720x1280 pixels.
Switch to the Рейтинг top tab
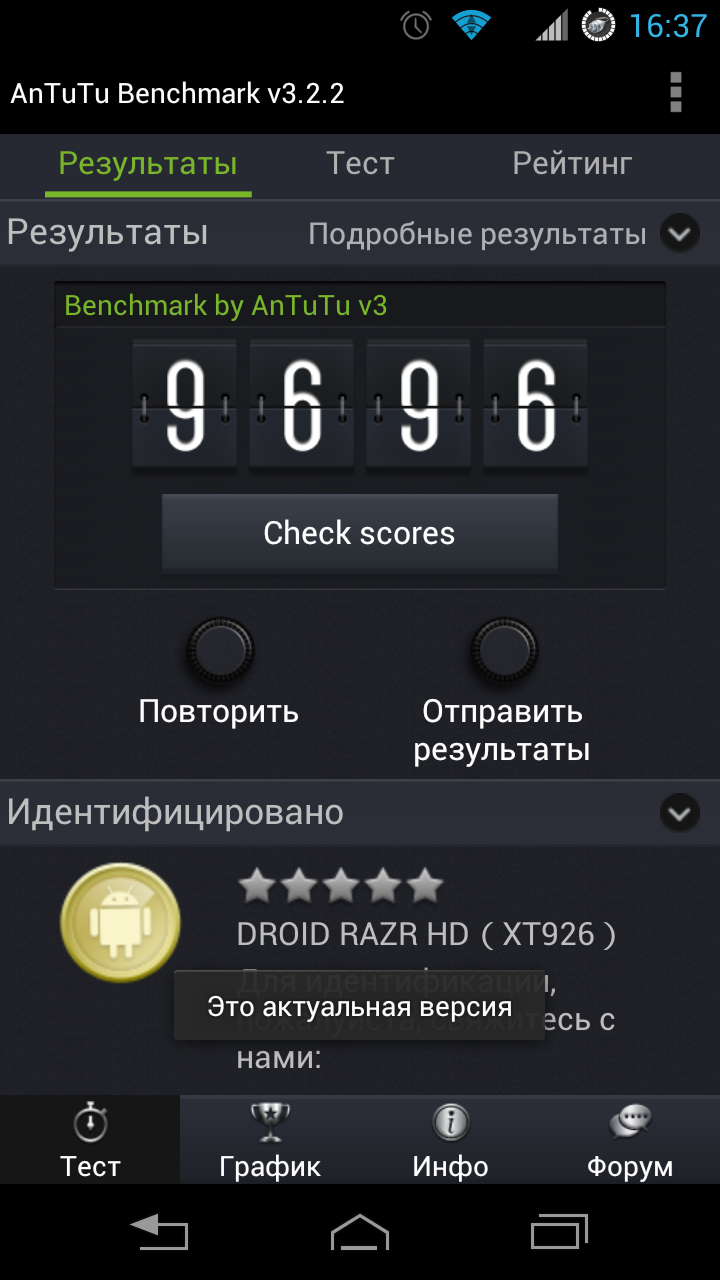[x=572, y=163]
